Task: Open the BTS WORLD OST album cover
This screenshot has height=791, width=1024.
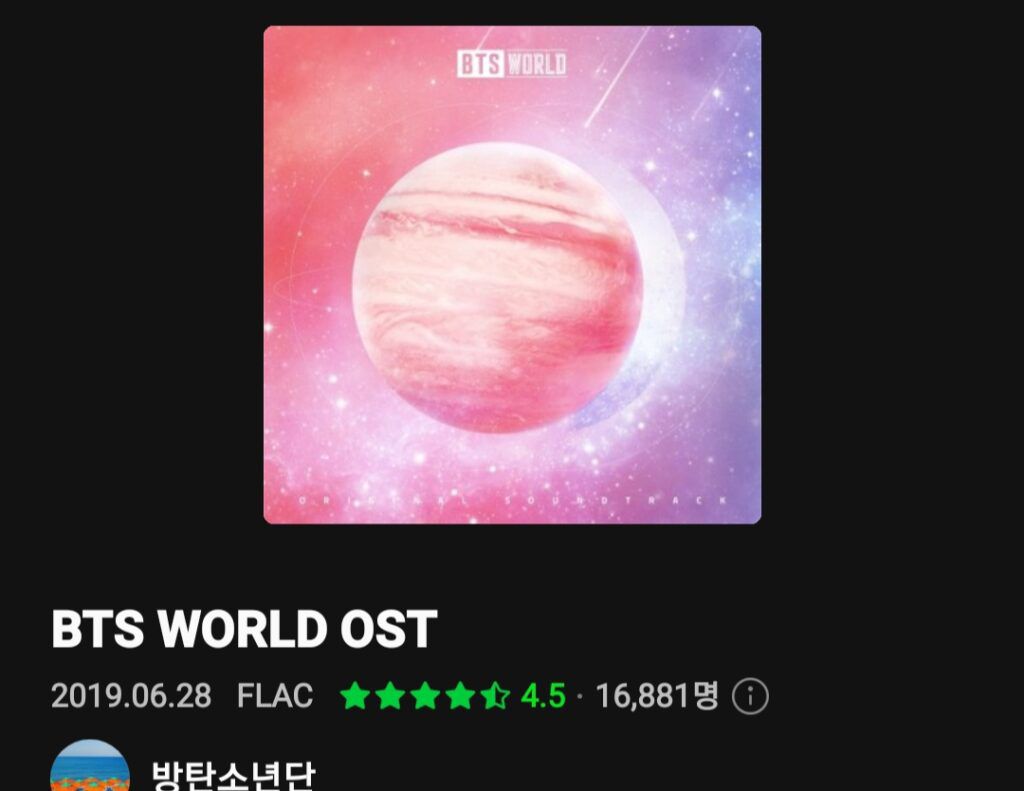Action: click(x=512, y=275)
